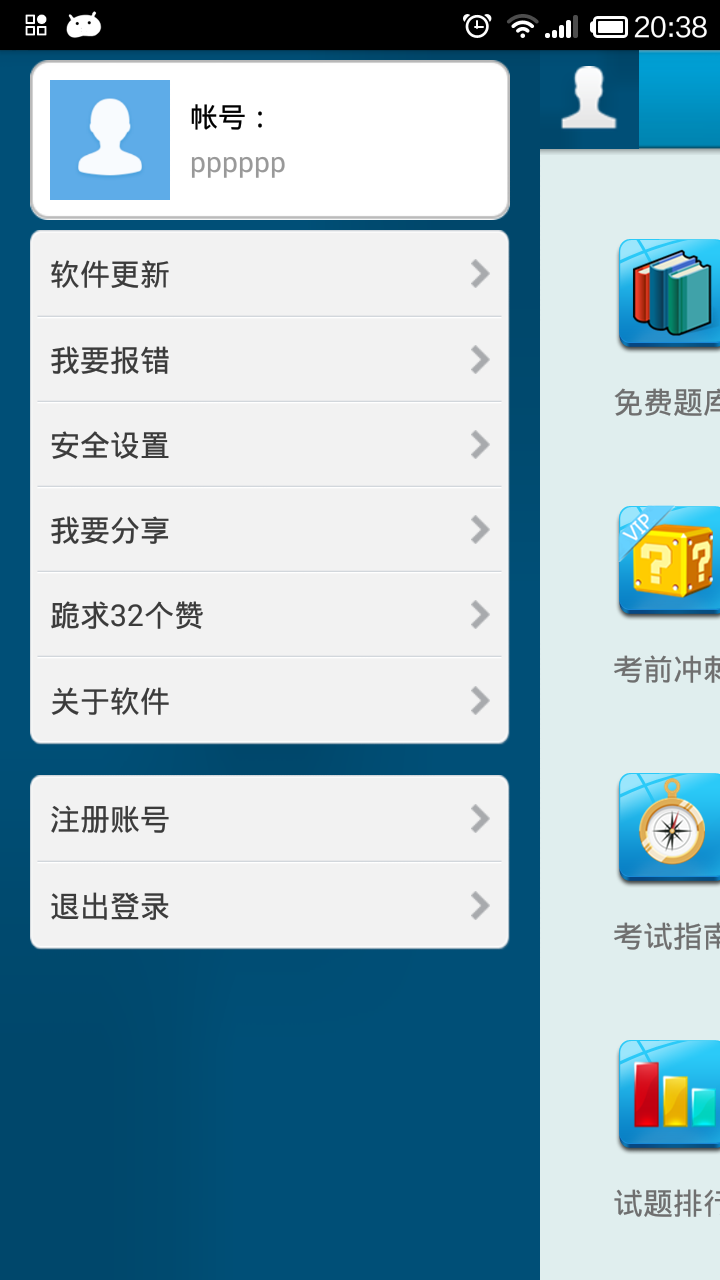The image size is (720, 1280).
Task: Open 关于软件 about page
Action: 270,700
